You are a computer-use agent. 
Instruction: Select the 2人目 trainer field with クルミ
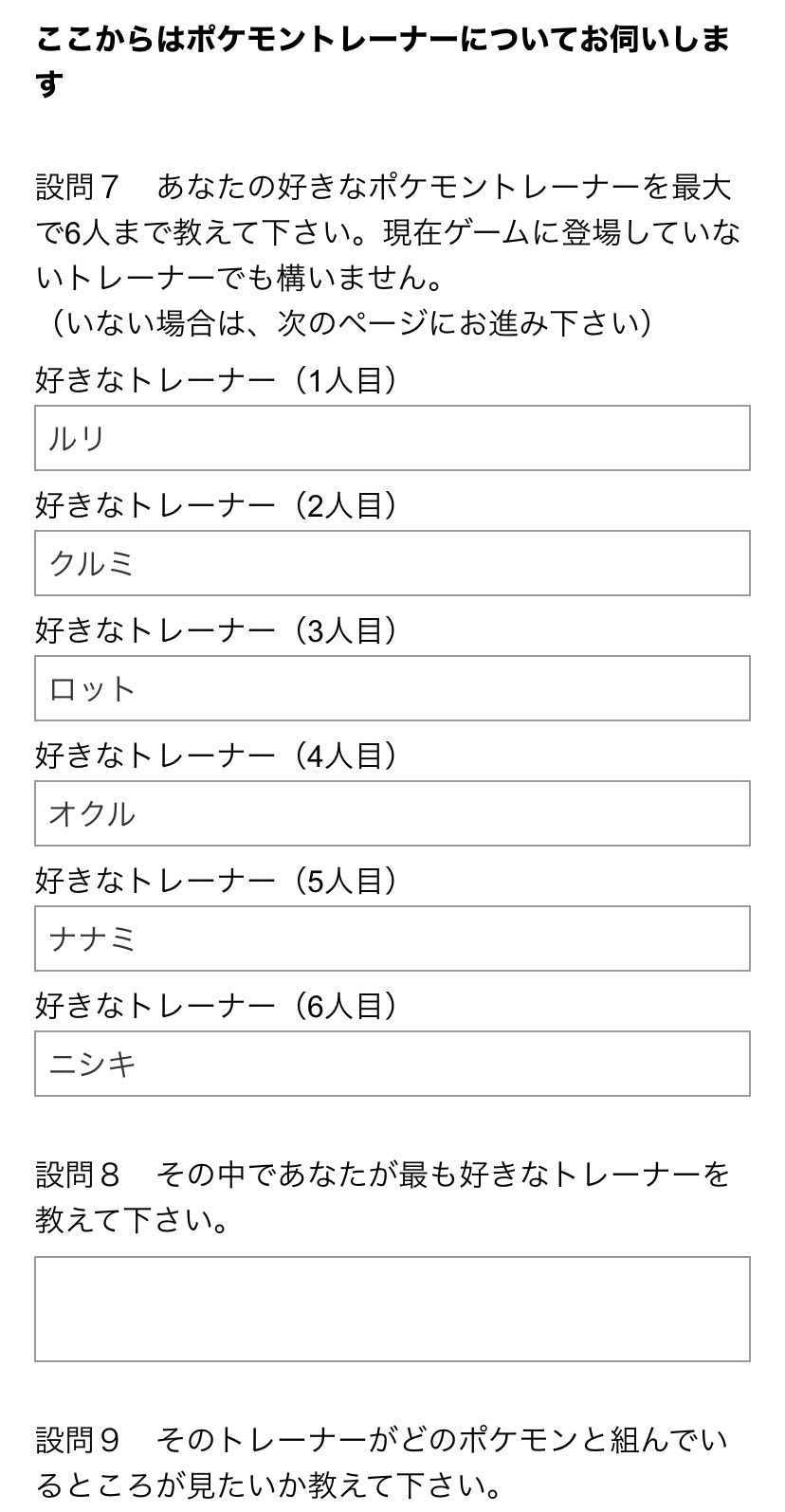coord(392,563)
